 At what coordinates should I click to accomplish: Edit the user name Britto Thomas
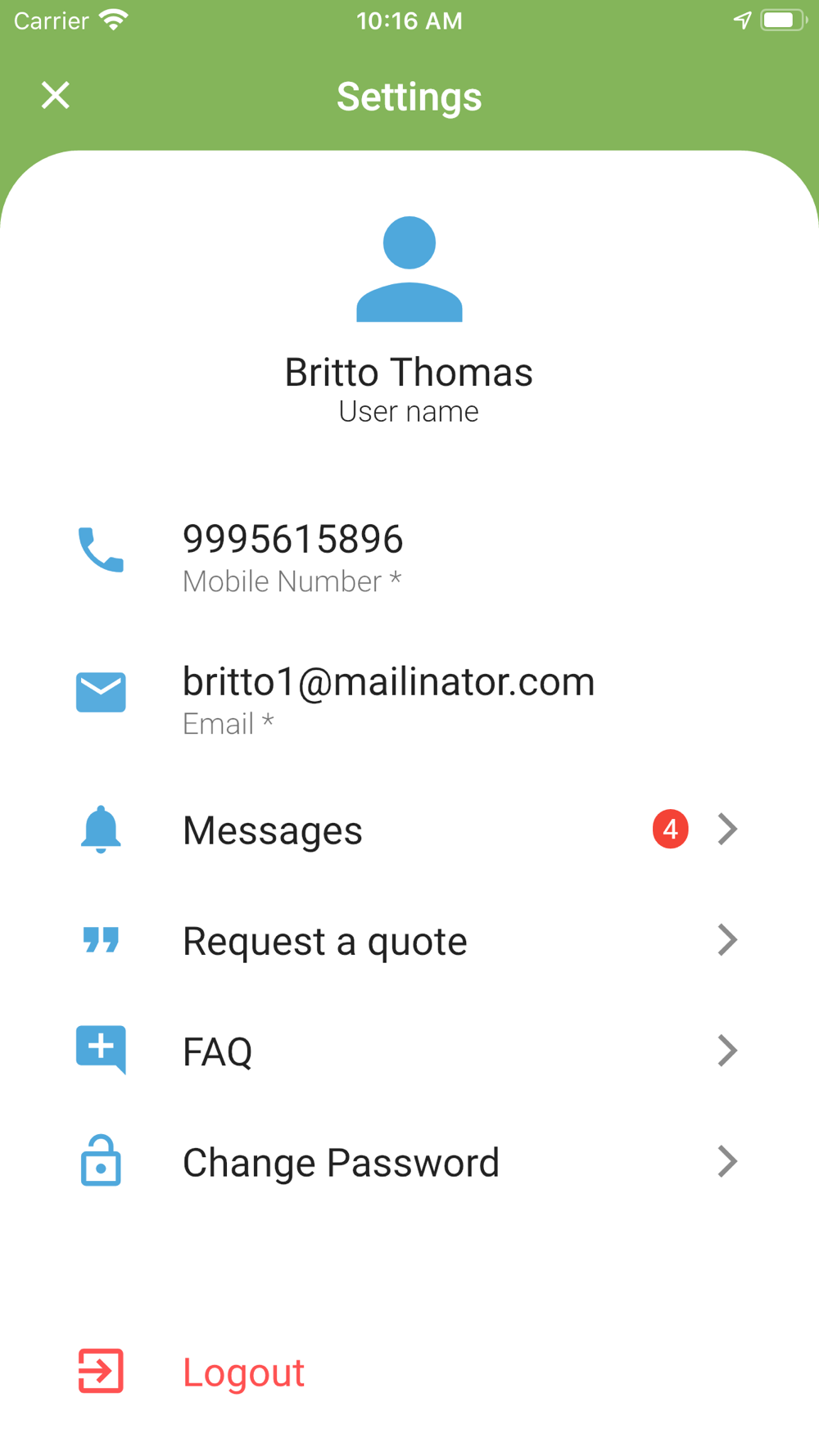(x=409, y=373)
